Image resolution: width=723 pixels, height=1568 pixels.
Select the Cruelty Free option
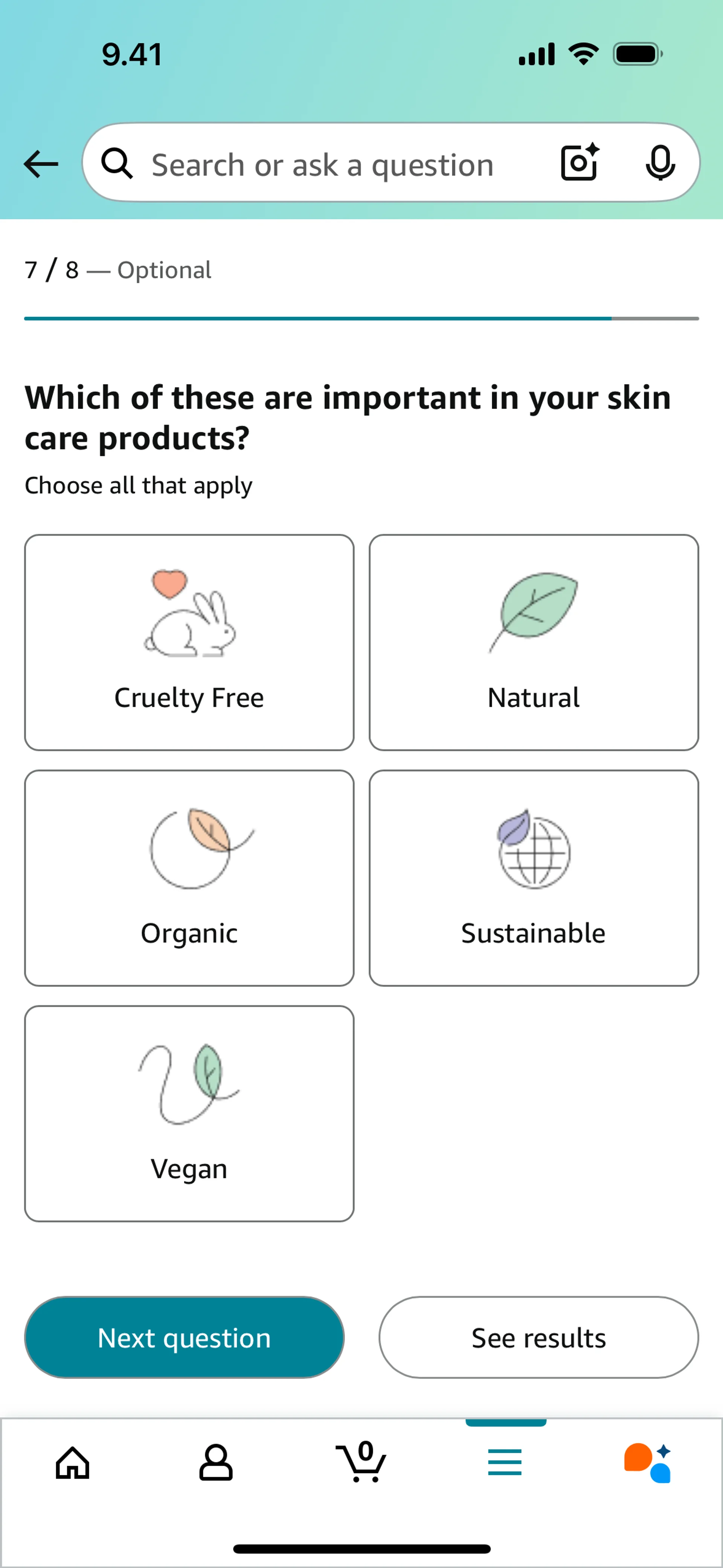189,642
